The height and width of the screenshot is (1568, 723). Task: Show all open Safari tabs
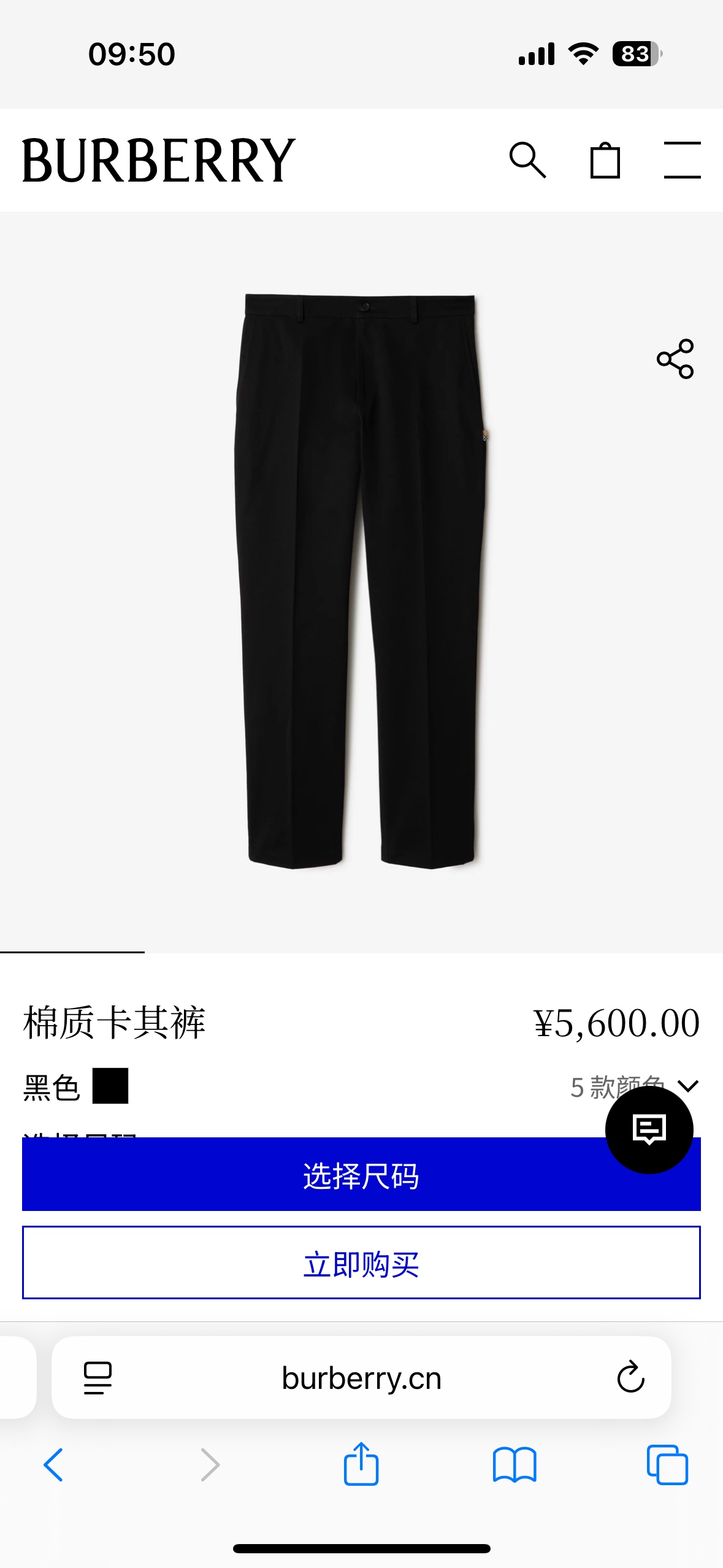click(x=667, y=1465)
